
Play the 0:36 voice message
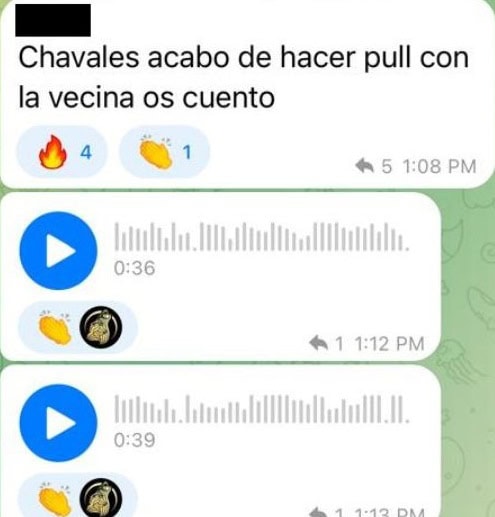point(58,251)
